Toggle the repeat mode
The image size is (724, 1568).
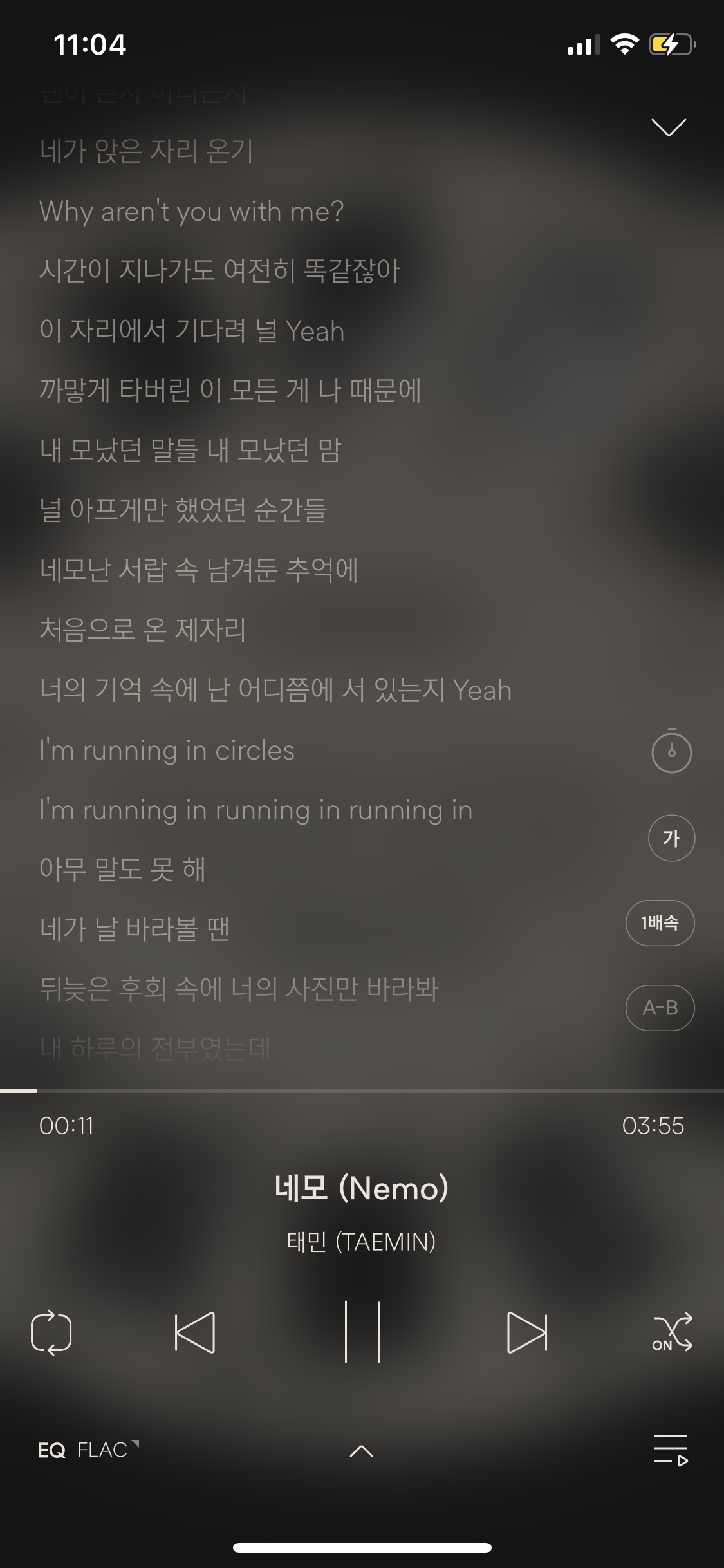pos(51,1332)
